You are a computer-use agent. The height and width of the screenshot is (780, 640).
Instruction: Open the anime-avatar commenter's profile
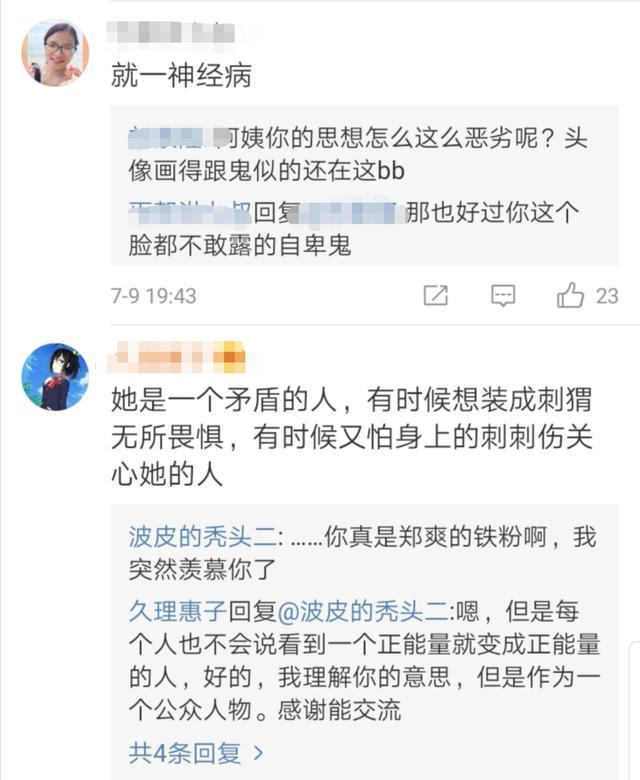(x=55, y=376)
